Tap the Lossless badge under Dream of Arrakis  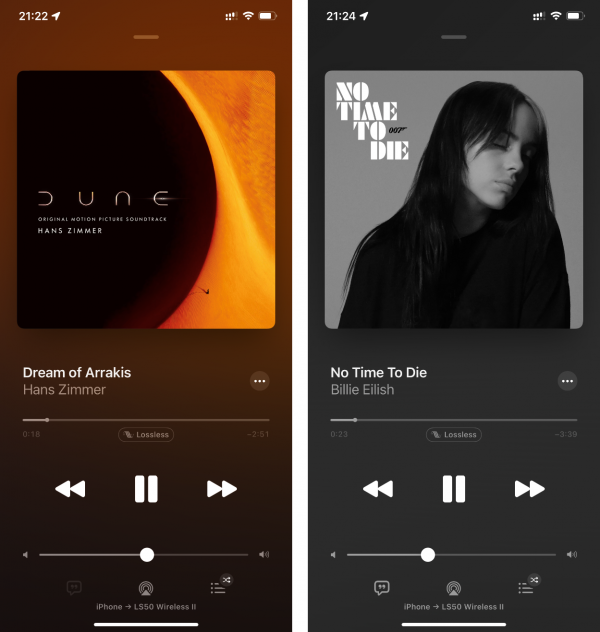click(146, 435)
